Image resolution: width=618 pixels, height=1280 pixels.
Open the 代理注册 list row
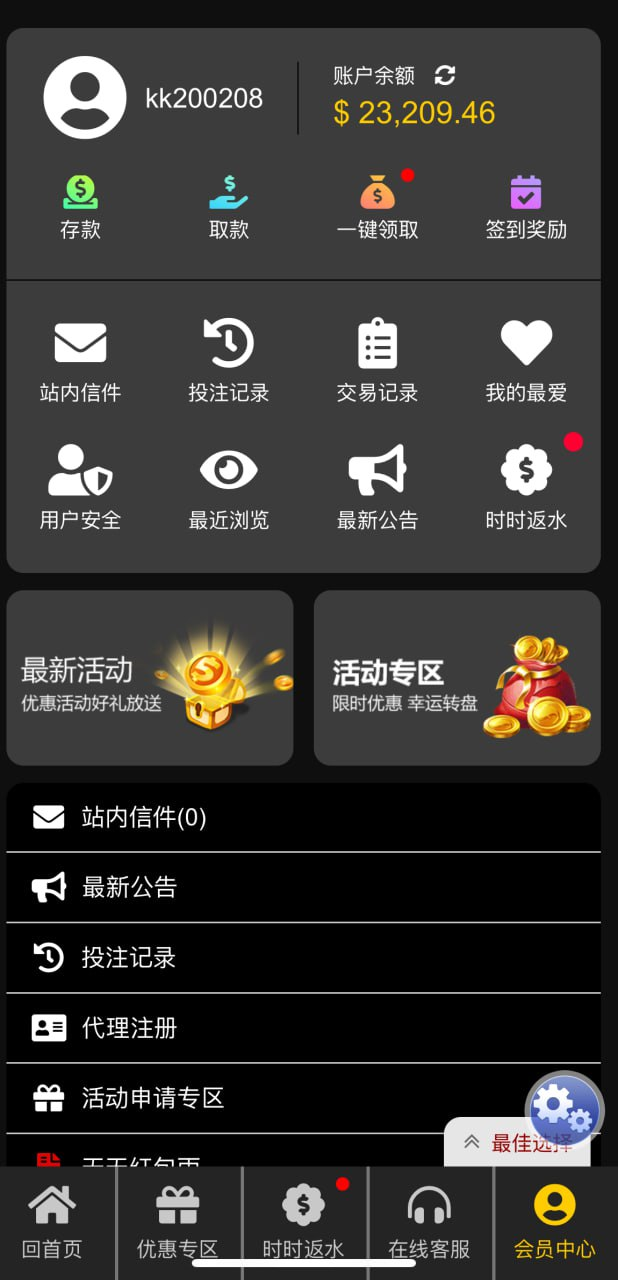pyautogui.click(x=304, y=1028)
